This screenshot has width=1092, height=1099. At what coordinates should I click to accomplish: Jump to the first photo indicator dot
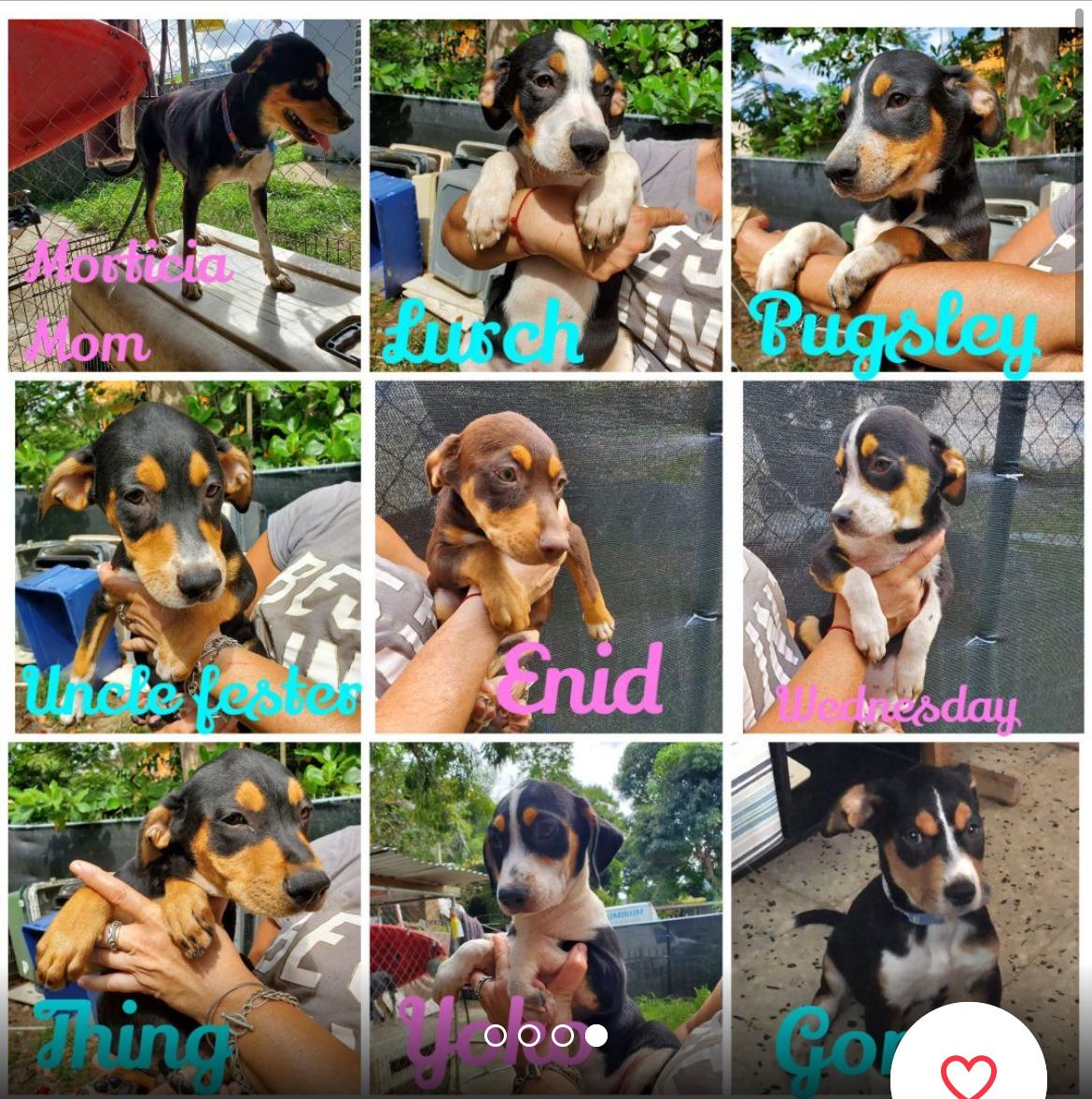coord(496,1035)
